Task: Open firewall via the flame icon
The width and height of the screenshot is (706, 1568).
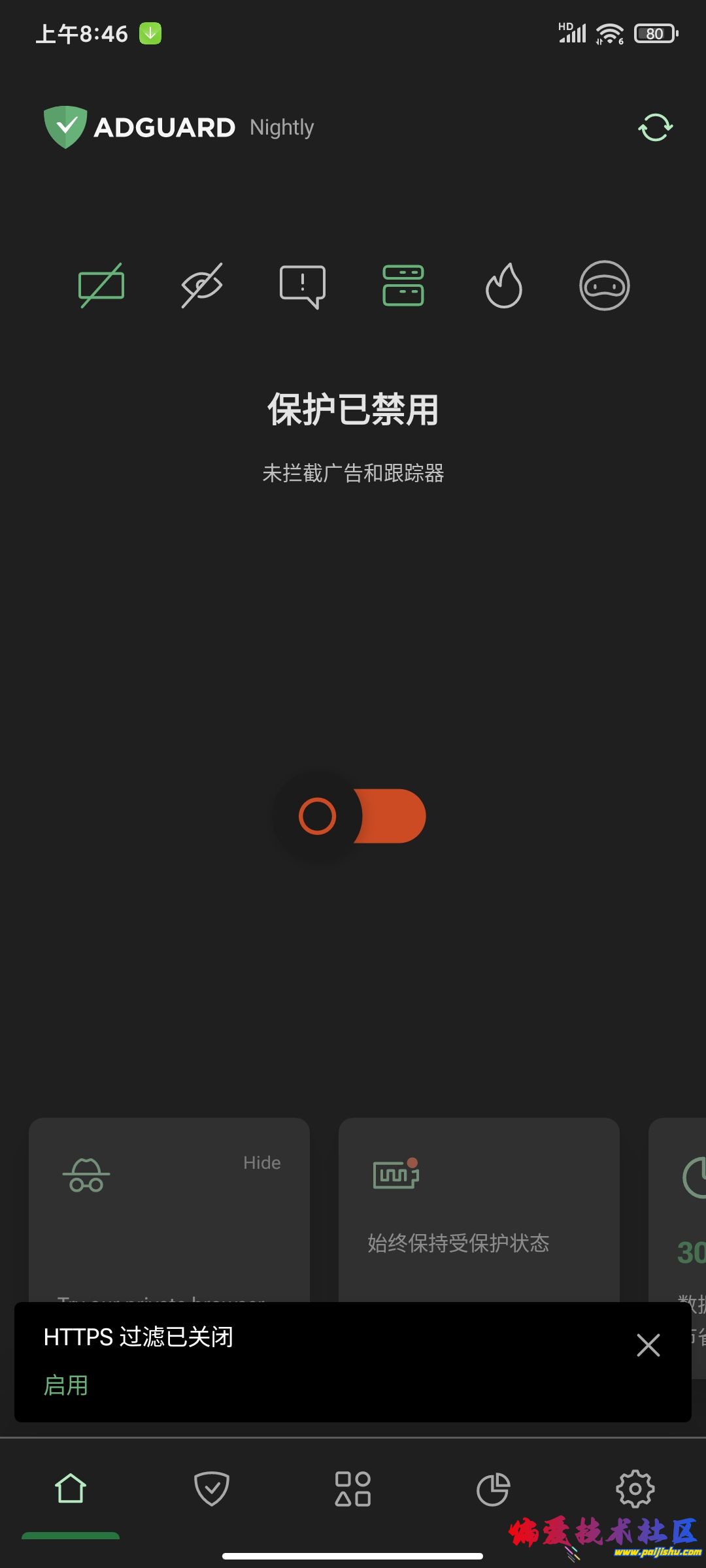Action: tap(504, 285)
